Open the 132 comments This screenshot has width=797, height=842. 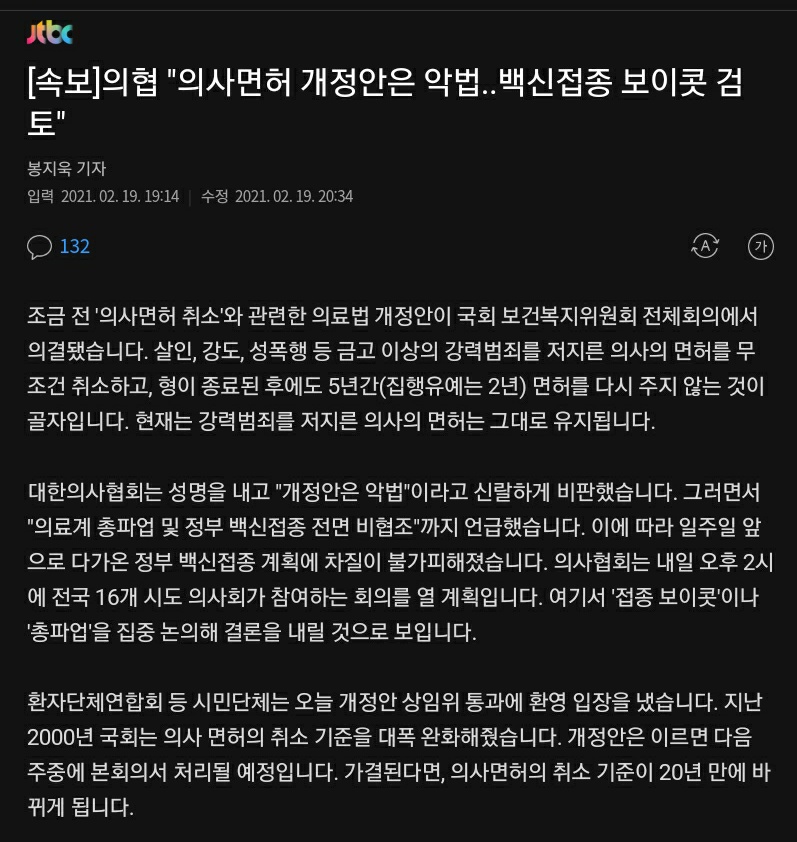coord(59,246)
